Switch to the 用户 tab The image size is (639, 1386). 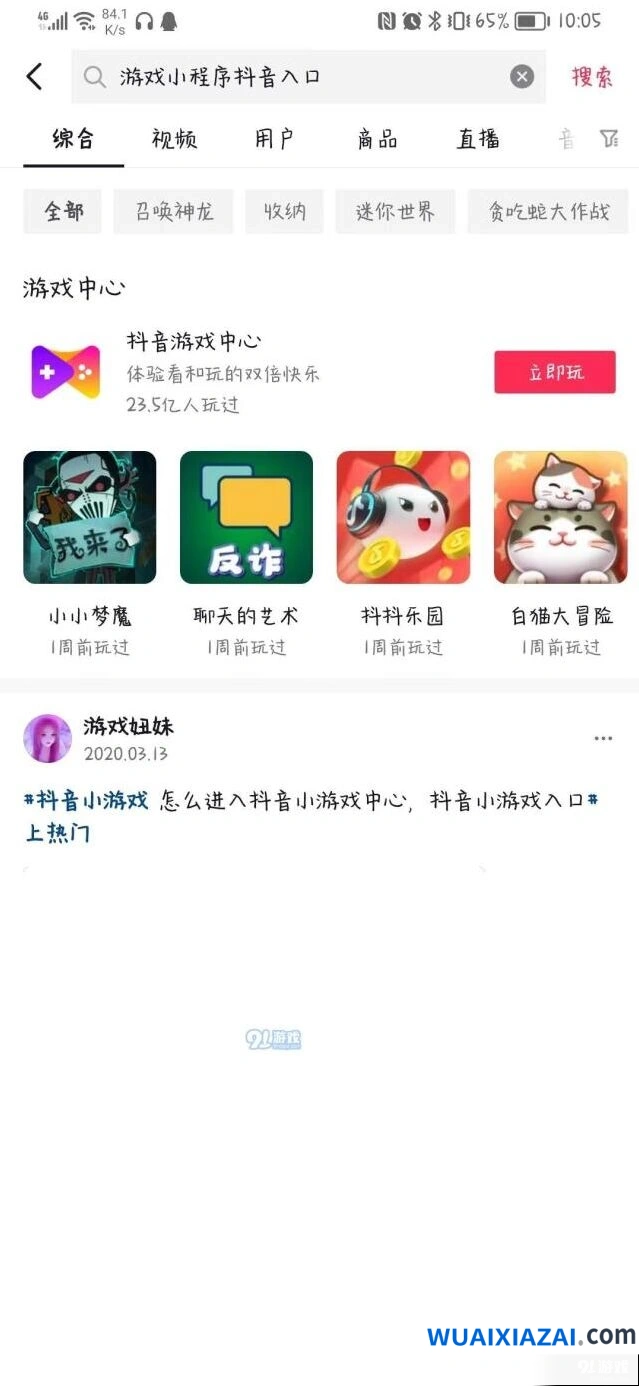(275, 139)
